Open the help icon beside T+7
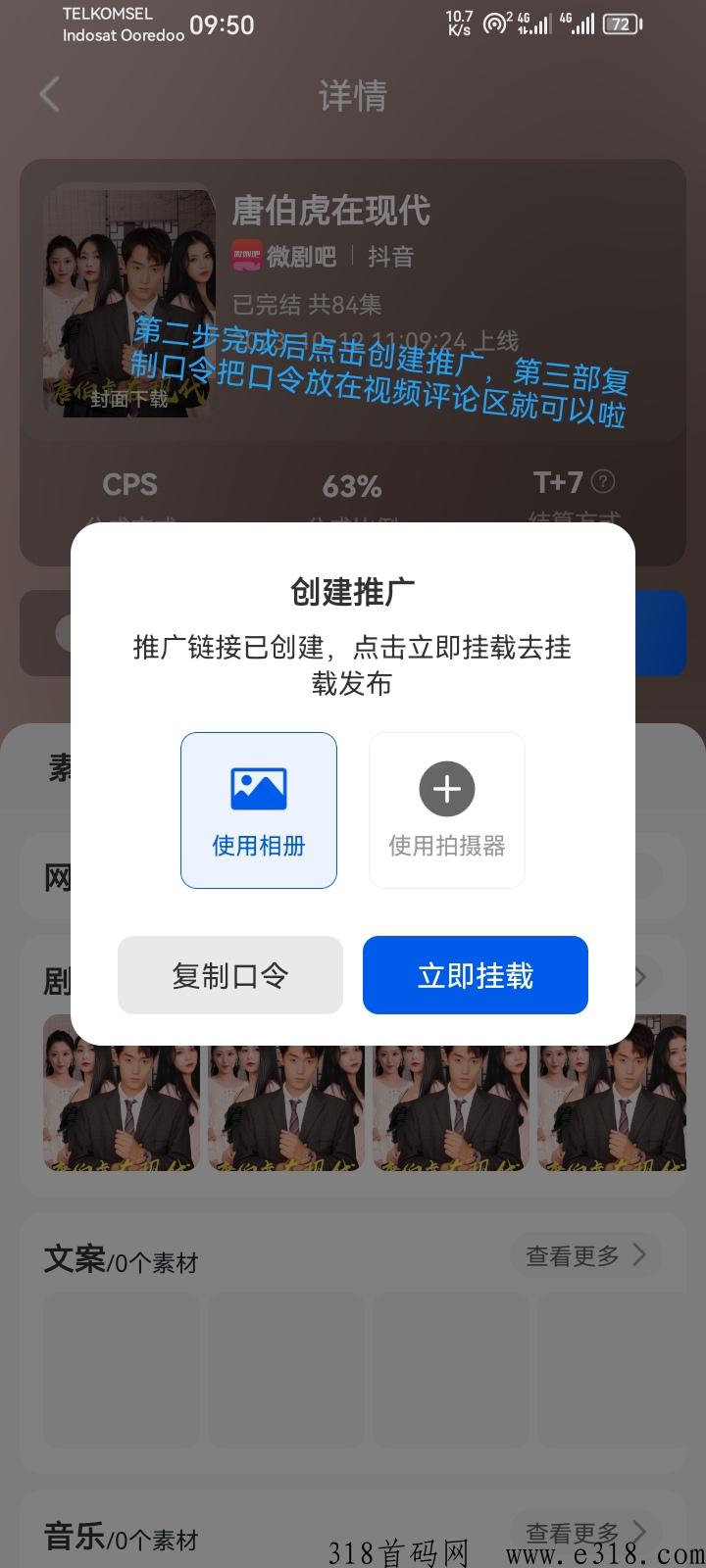Image resolution: width=706 pixels, height=1568 pixels. [604, 481]
